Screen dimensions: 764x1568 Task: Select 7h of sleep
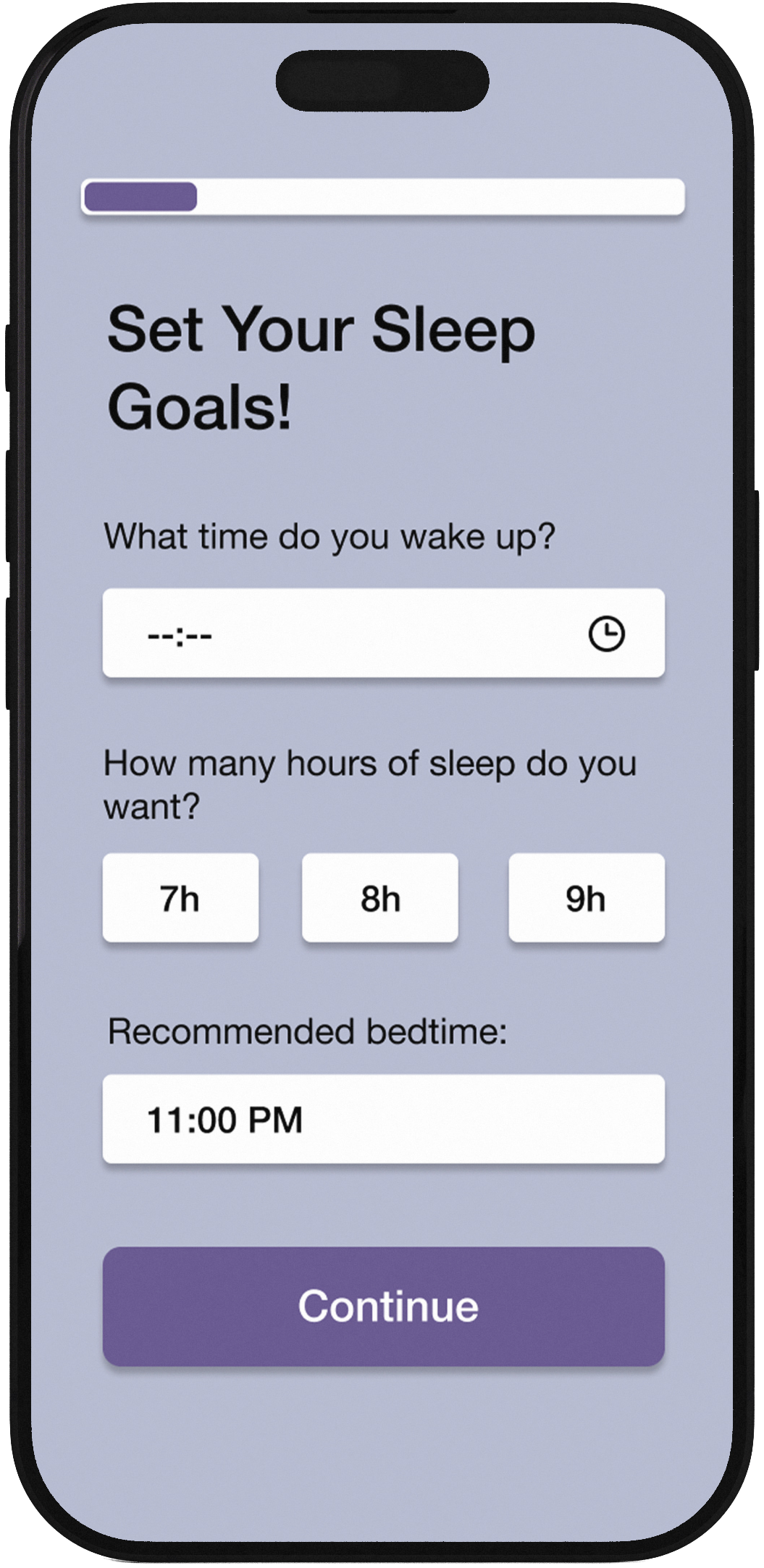point(180,898)
